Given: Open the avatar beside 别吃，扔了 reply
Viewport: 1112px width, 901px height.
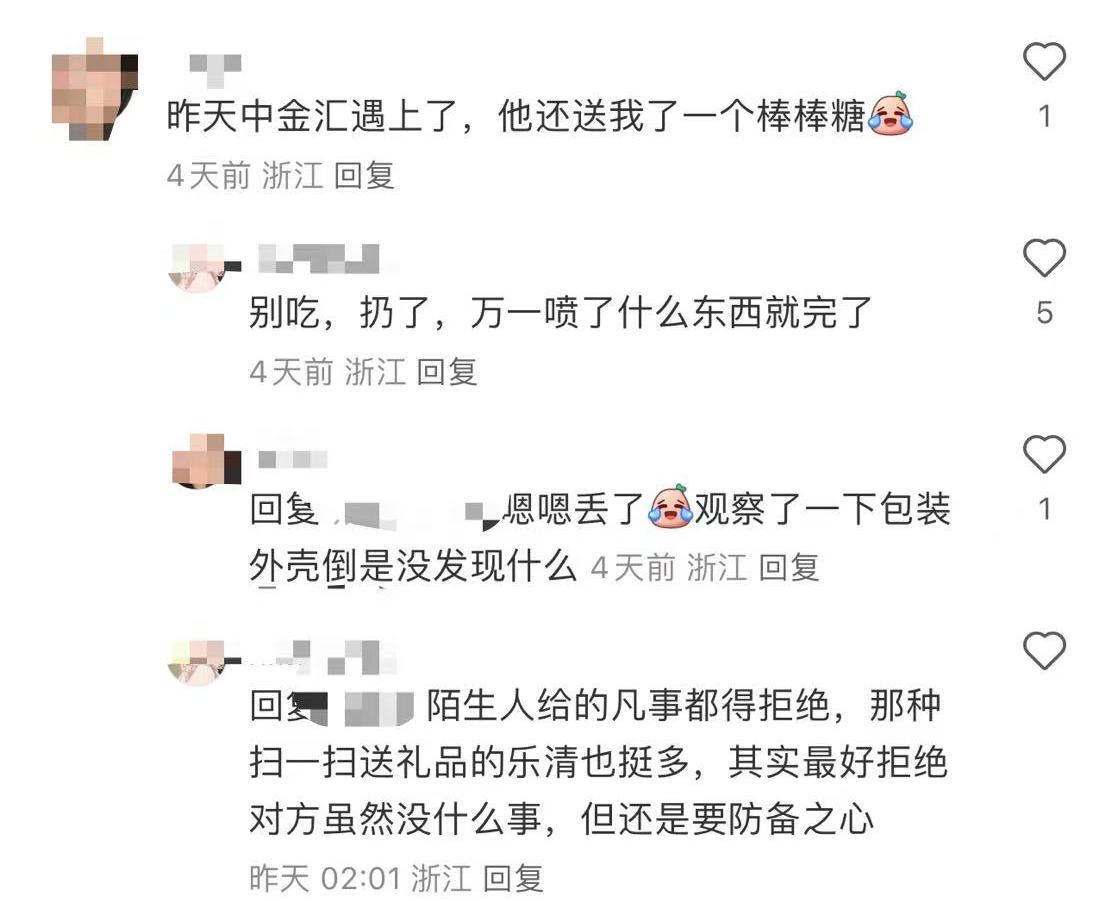Looking at the screenshot, I should [199, 265].
